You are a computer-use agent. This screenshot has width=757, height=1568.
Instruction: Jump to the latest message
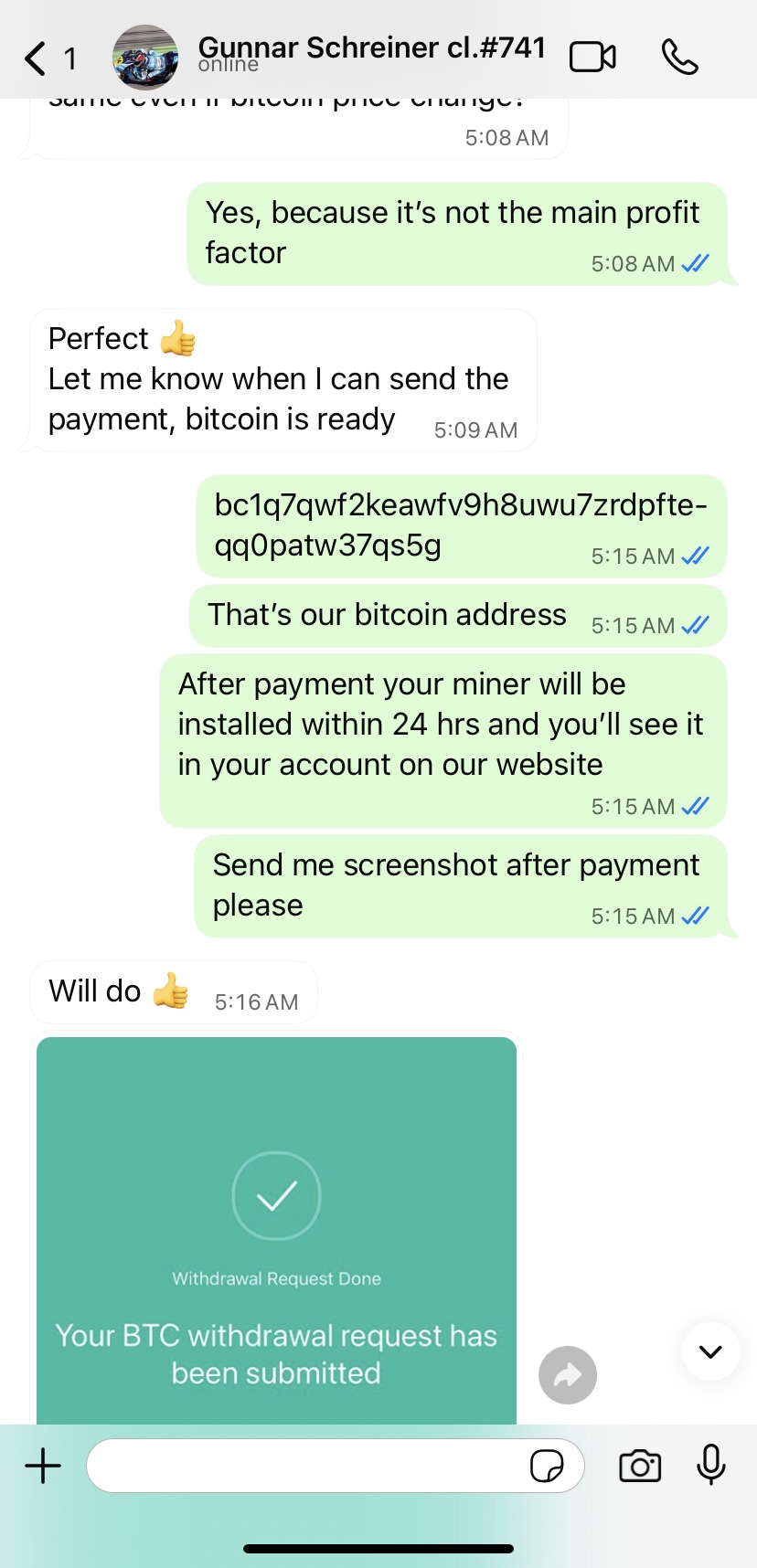click(710, 1351)
